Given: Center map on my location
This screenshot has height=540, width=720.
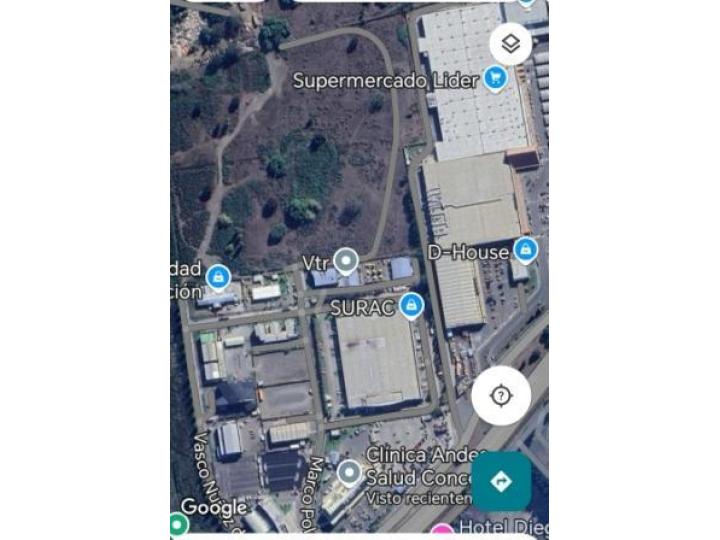Looking at the screenshot, I should [x=501, y=395].
